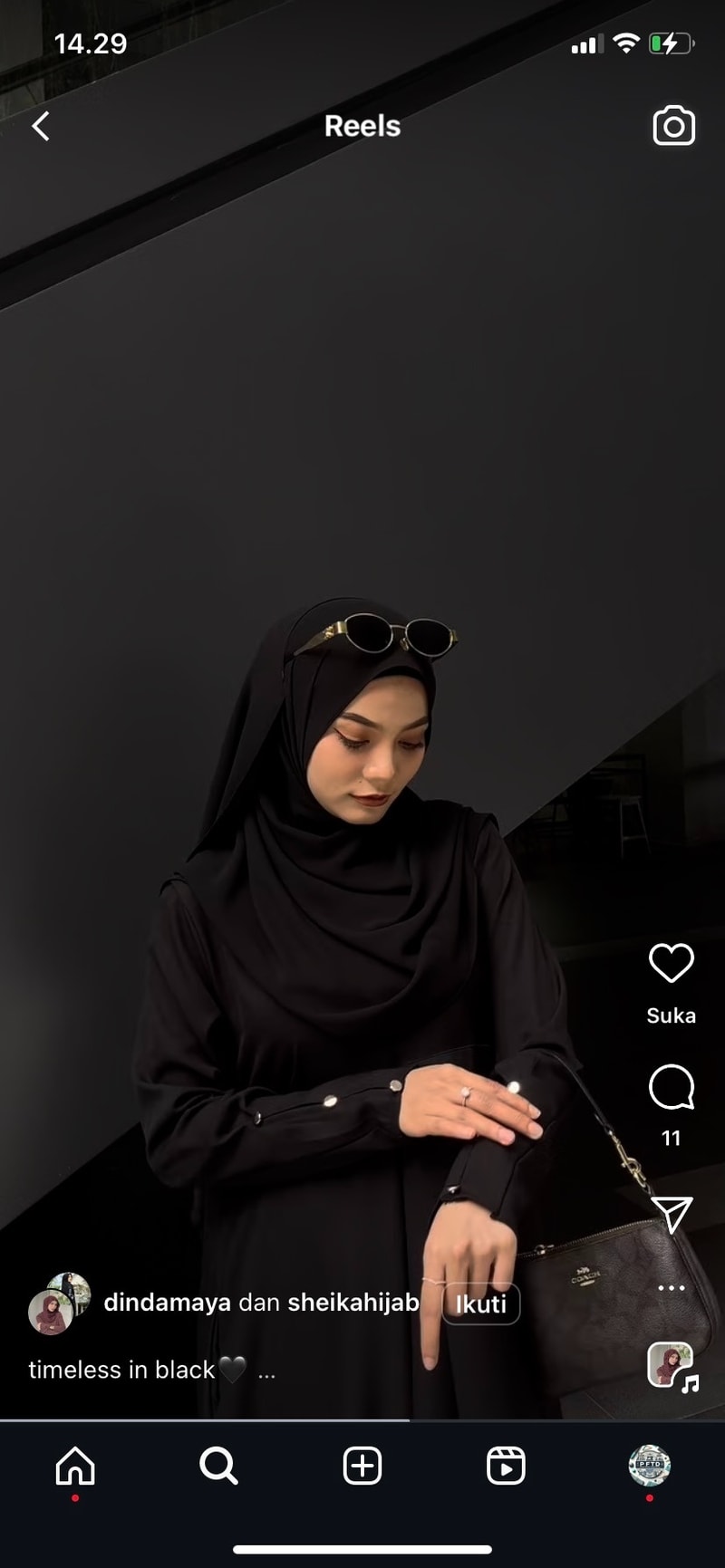This screenshot has width=725, height=1568.
Task: Open the collaborators' profile picture
Action: click(x=59, y=1303)
